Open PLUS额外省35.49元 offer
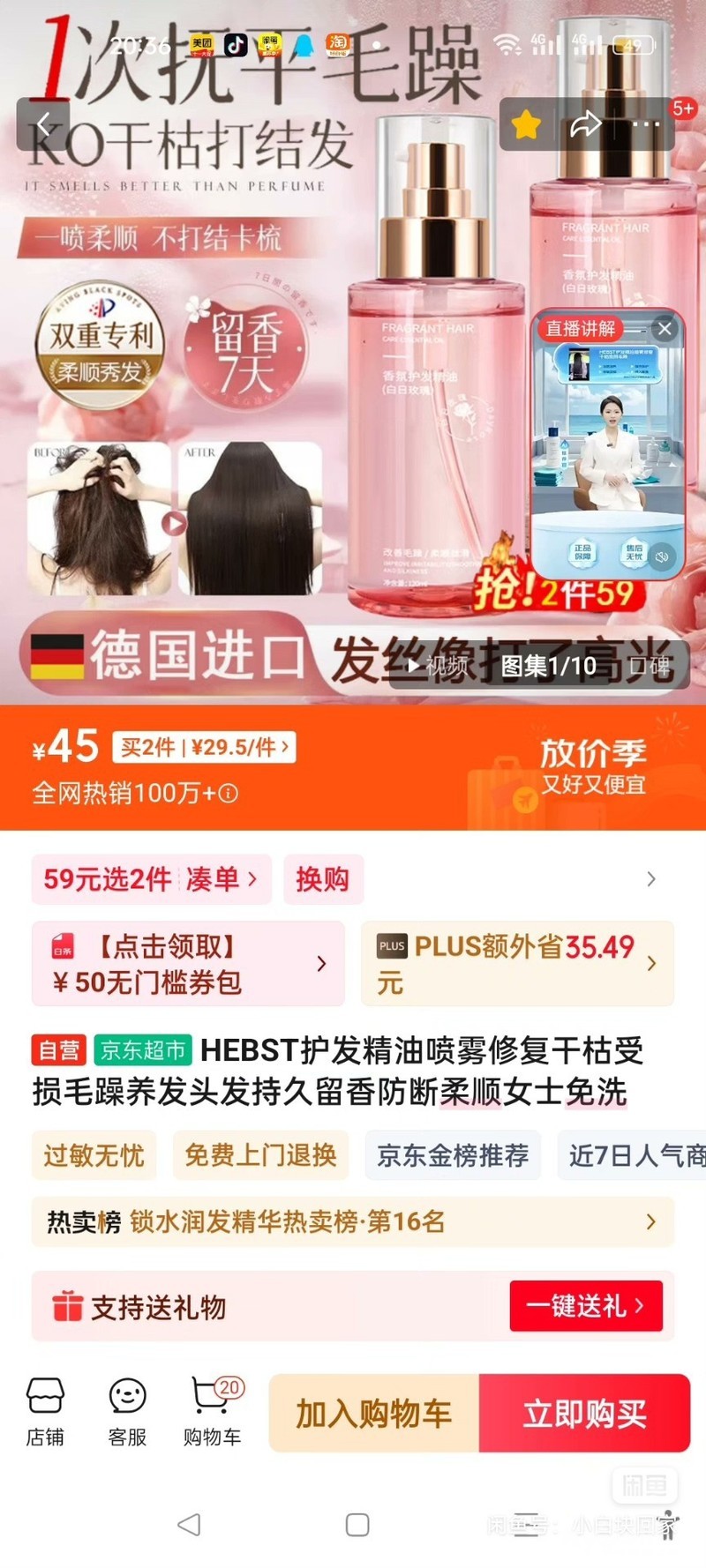Image resolution: width=706 pixels, height=1568 pixels. click(517, 964)
